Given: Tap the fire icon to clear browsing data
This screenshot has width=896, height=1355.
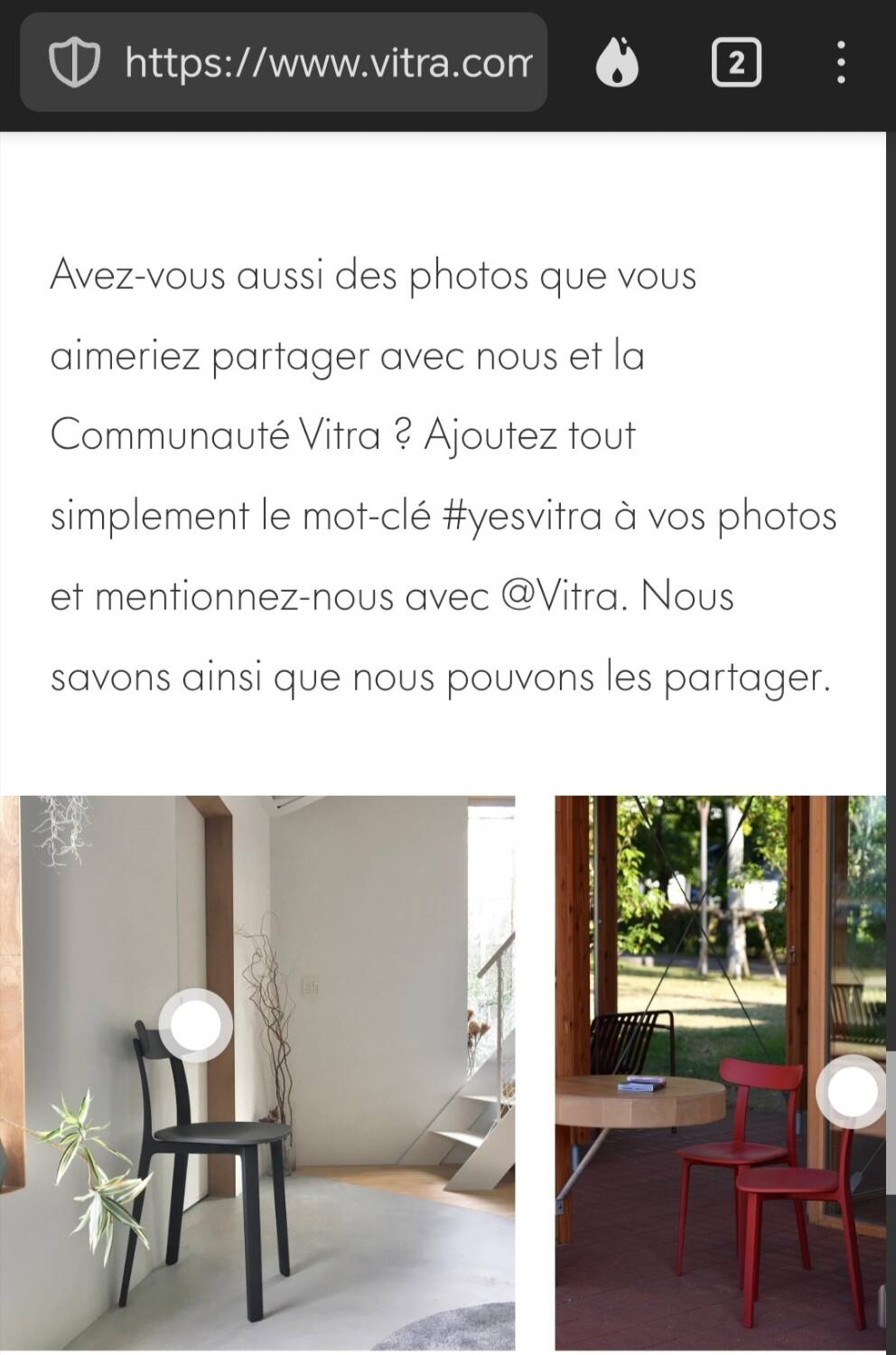Looking at the screenshot, I should [618, 63].
